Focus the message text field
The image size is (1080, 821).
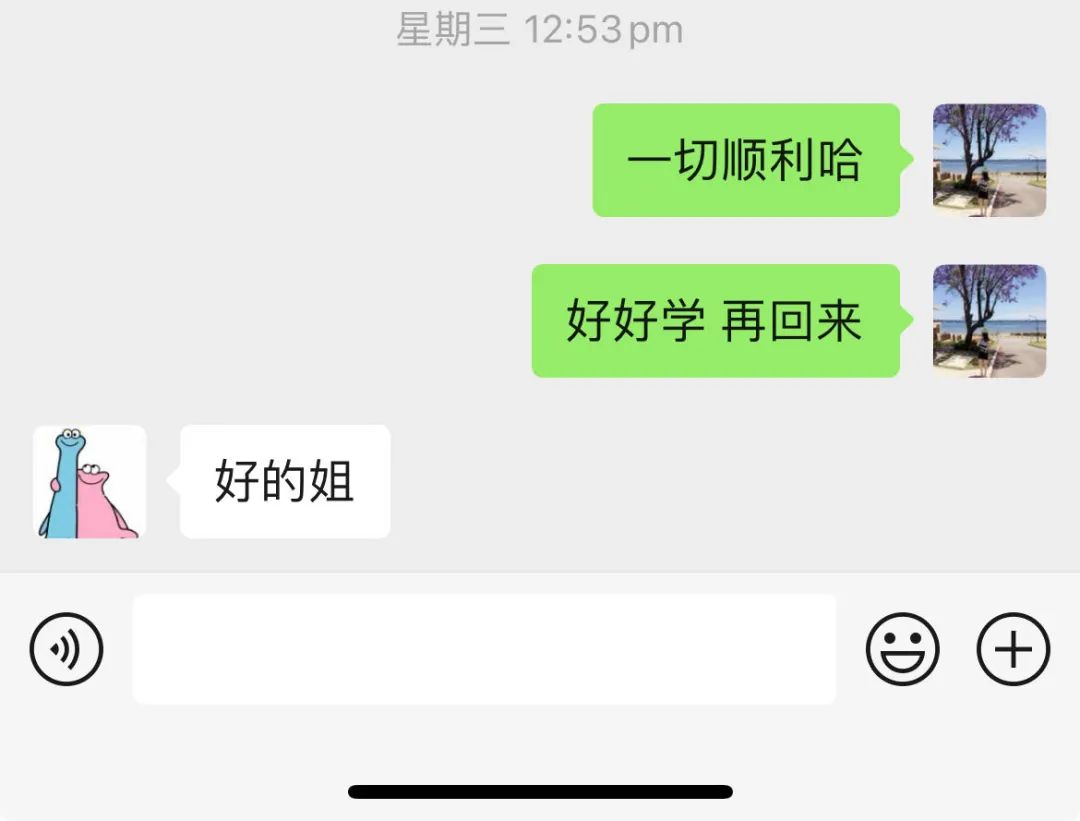484,650
